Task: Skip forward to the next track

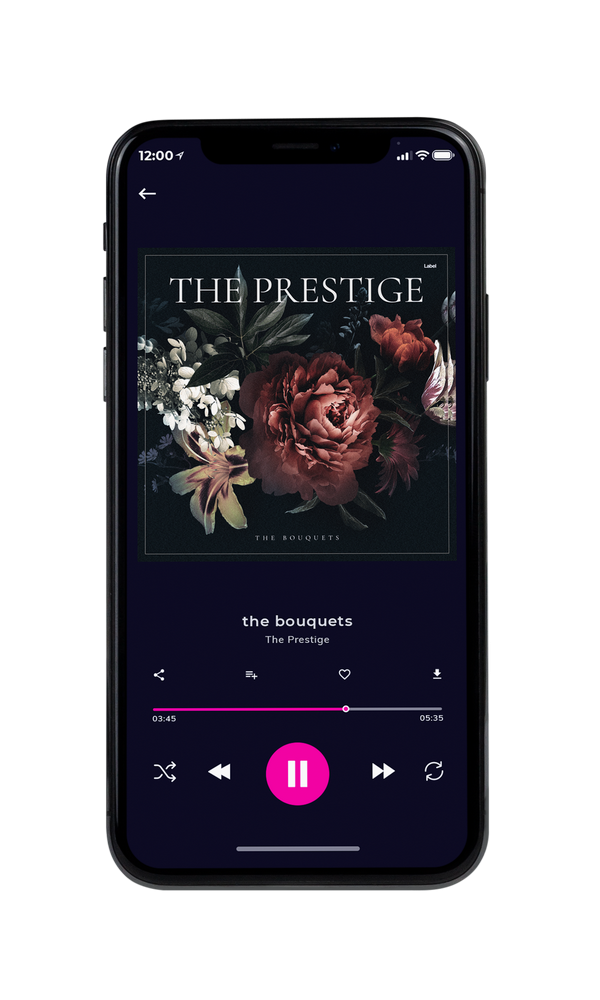Action: point(383,771)
